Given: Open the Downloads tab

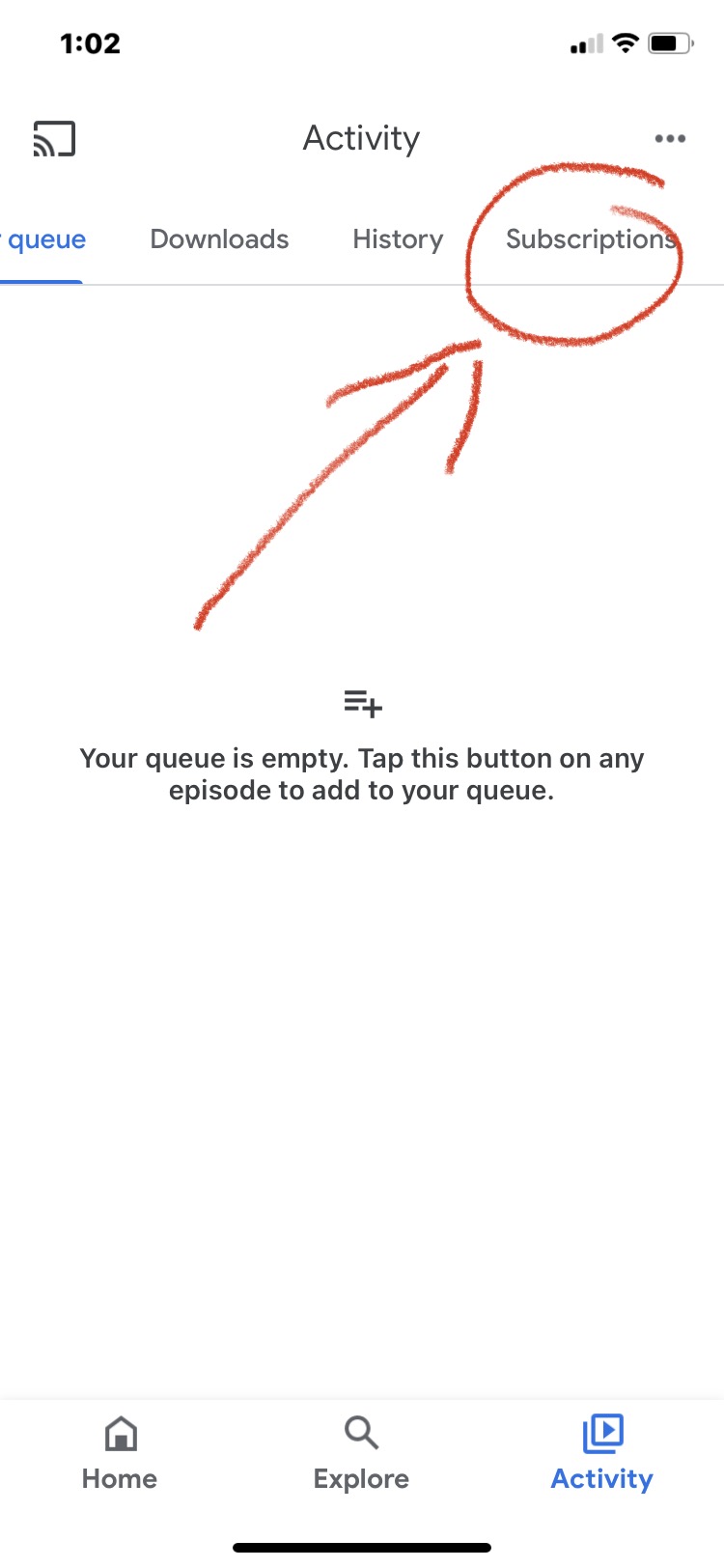Looking at the screenshot, I should click(219, 239).
